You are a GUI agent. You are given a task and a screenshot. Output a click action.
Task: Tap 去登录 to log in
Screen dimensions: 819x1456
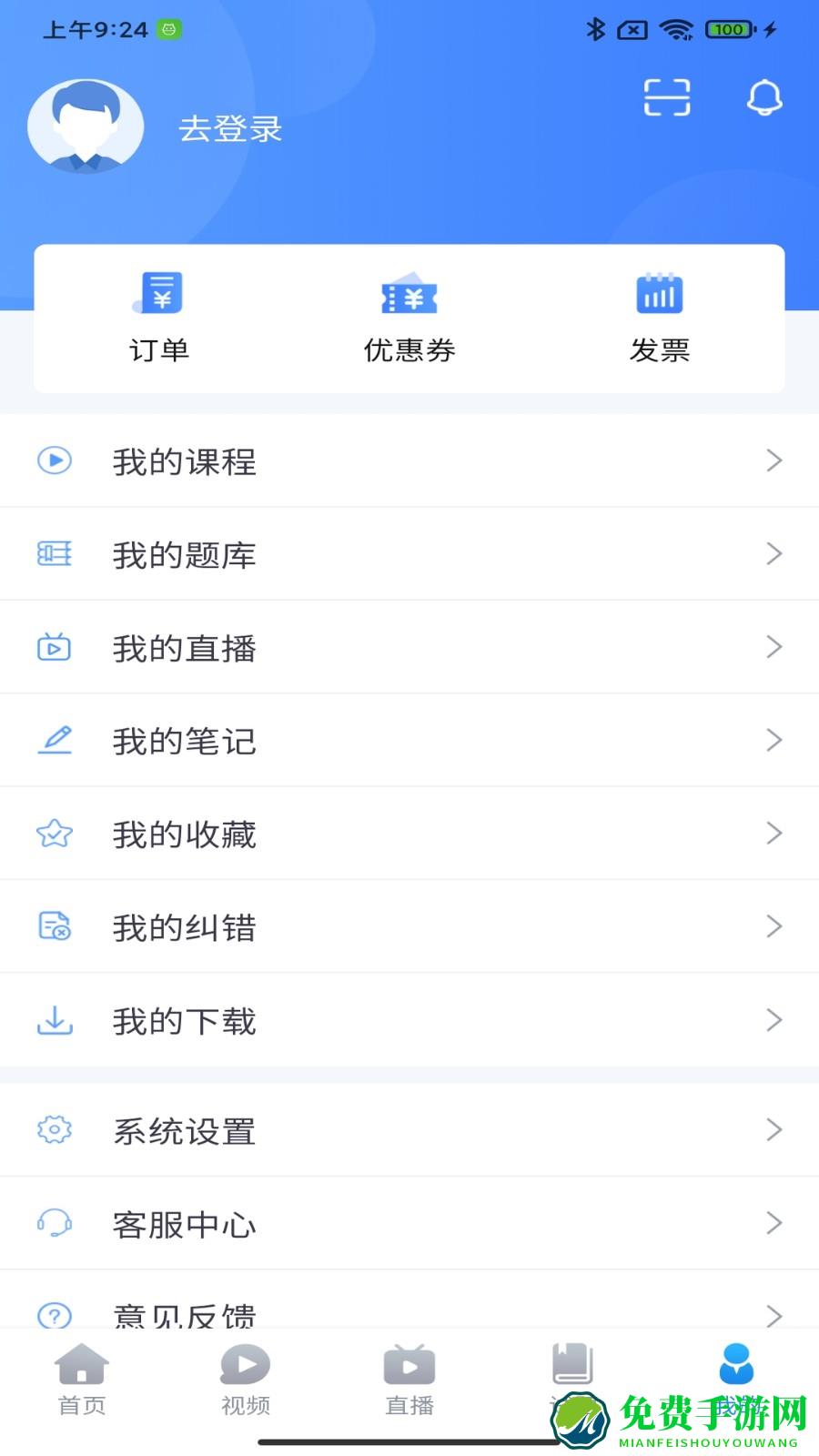coord(229,128)
